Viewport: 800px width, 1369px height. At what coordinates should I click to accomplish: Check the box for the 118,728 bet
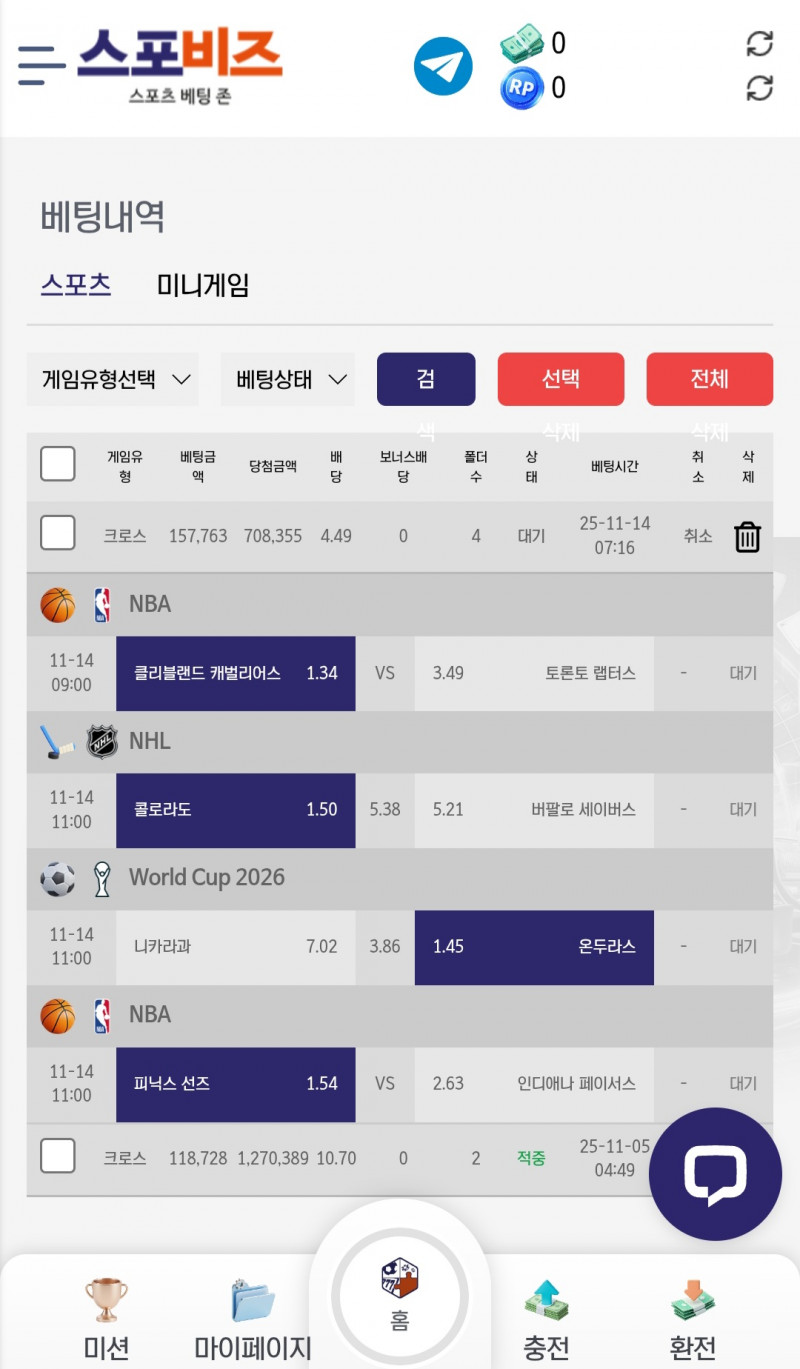(x=58, y=1156)
